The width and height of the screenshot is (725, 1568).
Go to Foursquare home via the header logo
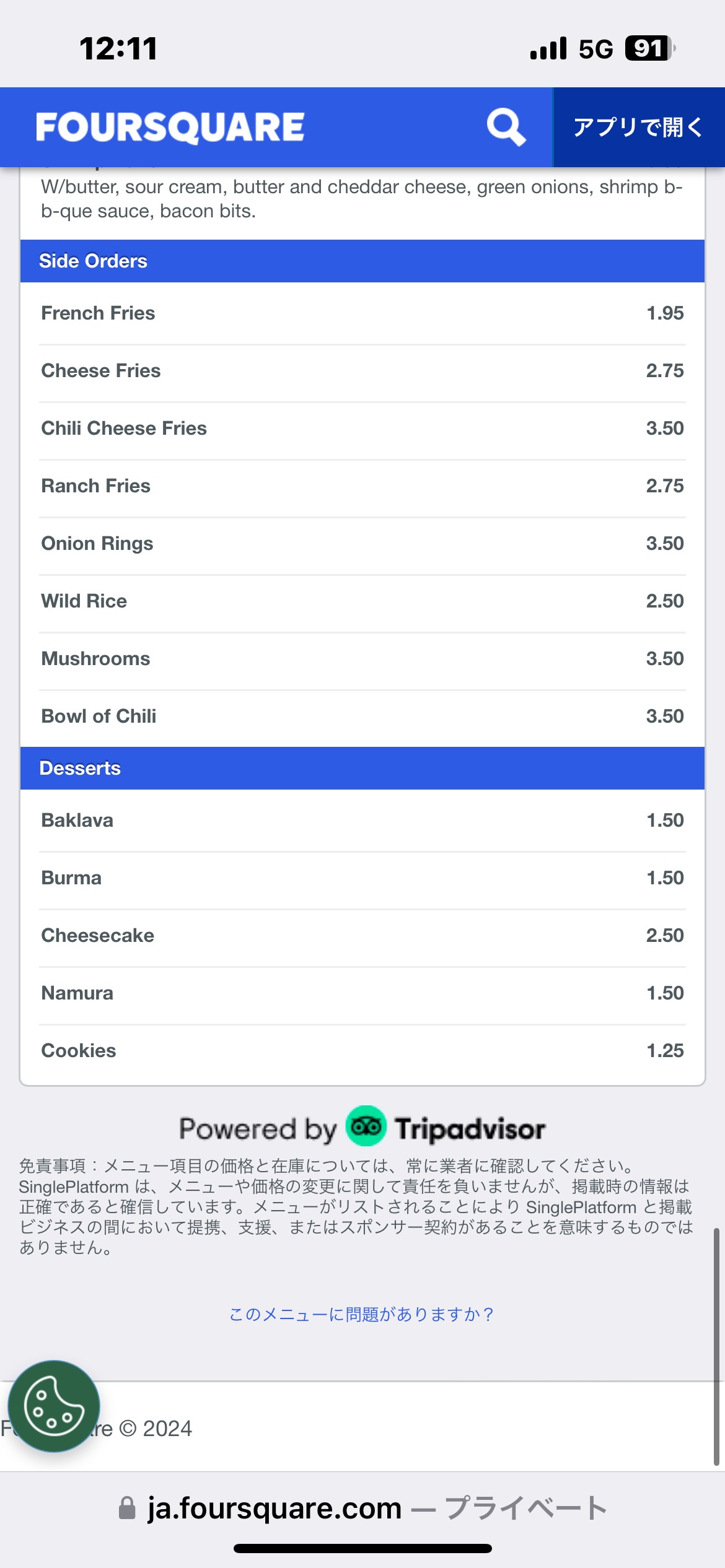170,127
